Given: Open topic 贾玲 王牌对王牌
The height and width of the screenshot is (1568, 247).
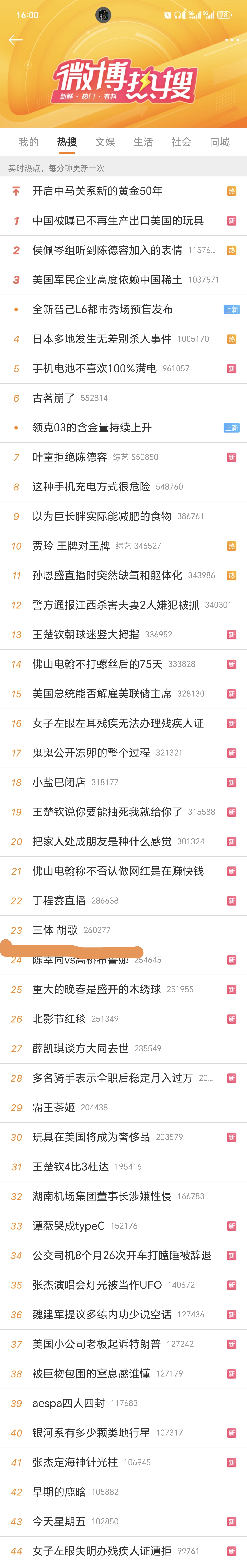Looking at the screenshot, I should click(x=71, y=546).
